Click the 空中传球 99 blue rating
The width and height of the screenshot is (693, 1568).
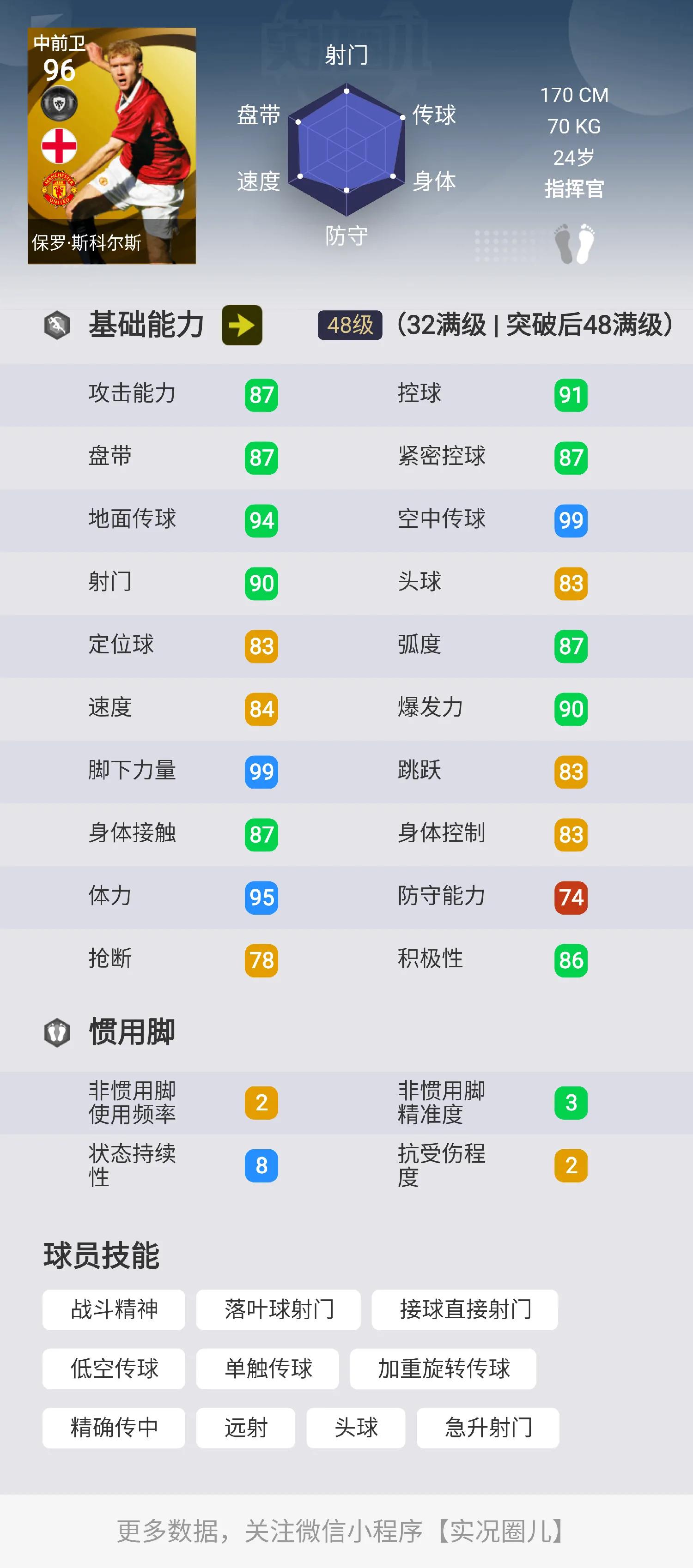click(x=570, y=520)
